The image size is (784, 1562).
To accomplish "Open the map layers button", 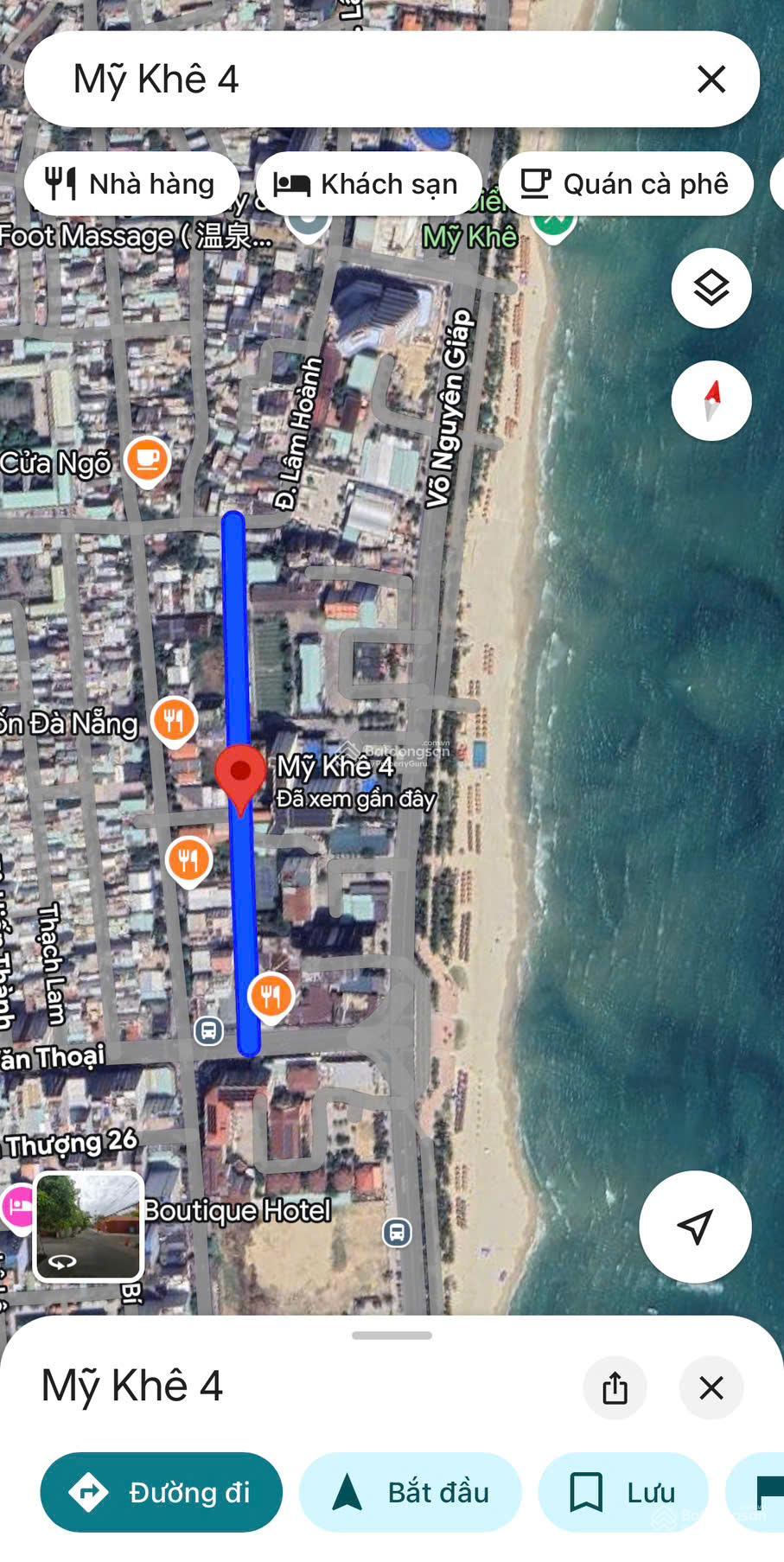I will tap(711, 288).
